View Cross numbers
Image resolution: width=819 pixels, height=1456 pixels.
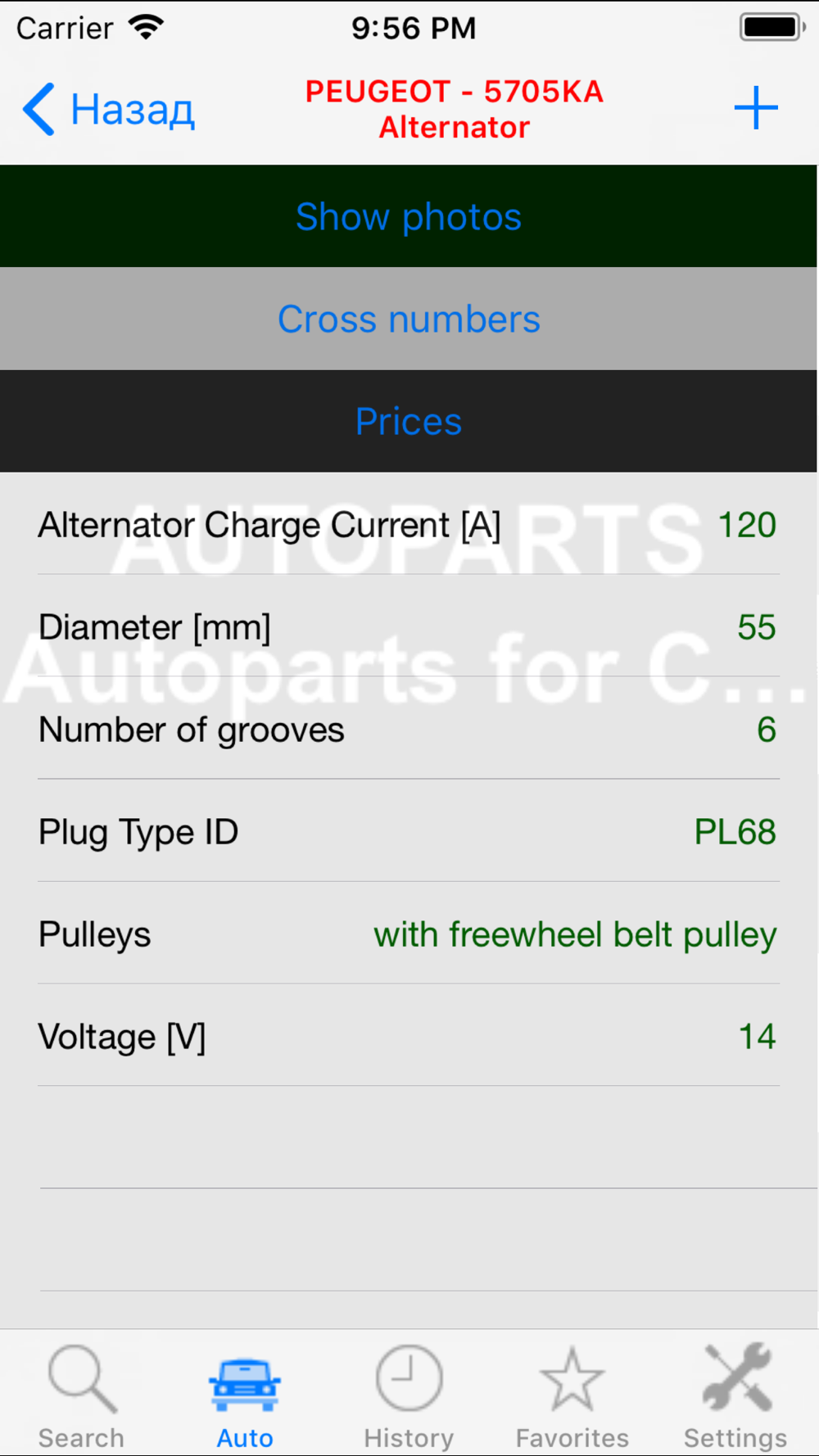[409, 319]
